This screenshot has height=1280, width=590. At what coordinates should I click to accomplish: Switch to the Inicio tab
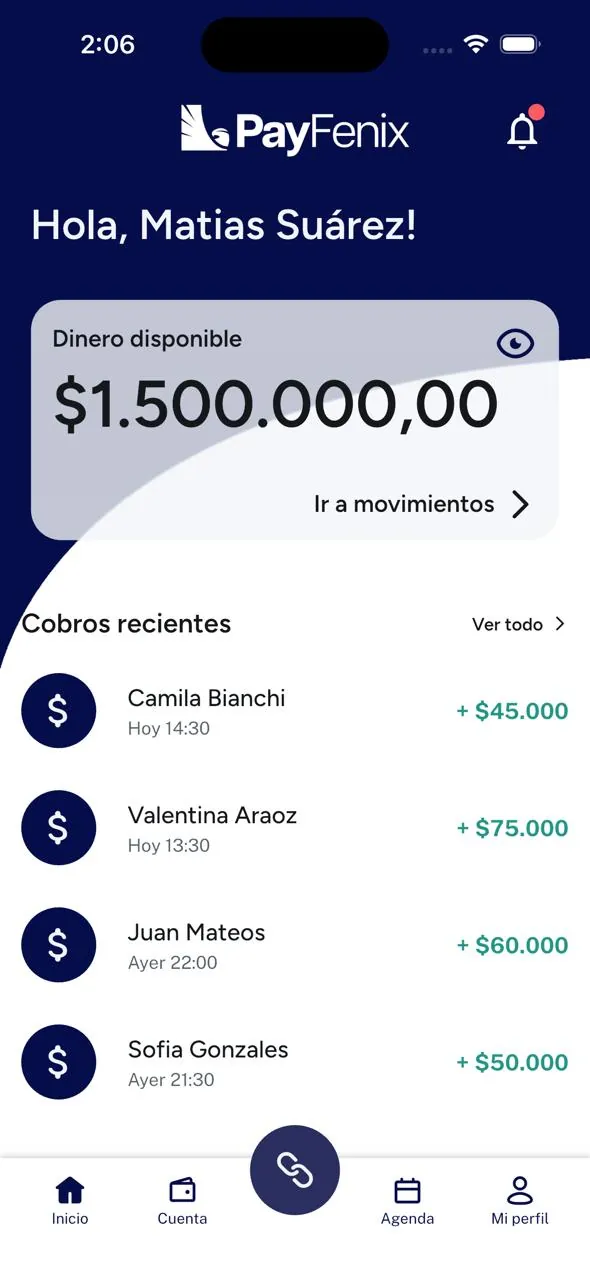70,1201
